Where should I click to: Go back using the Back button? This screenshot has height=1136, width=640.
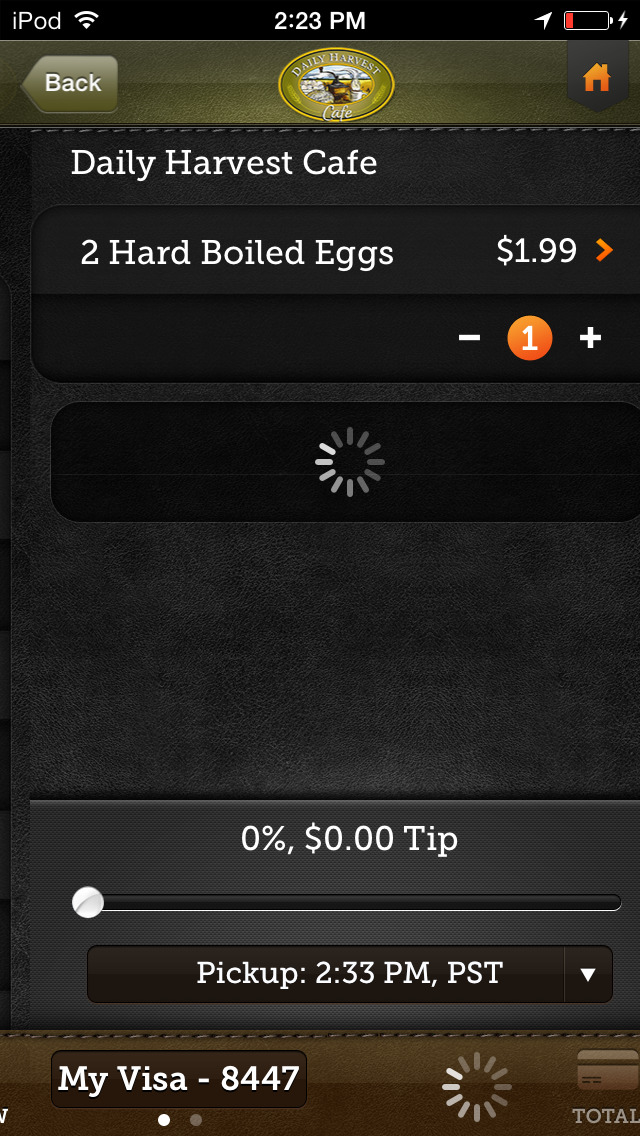pos(70,83)
